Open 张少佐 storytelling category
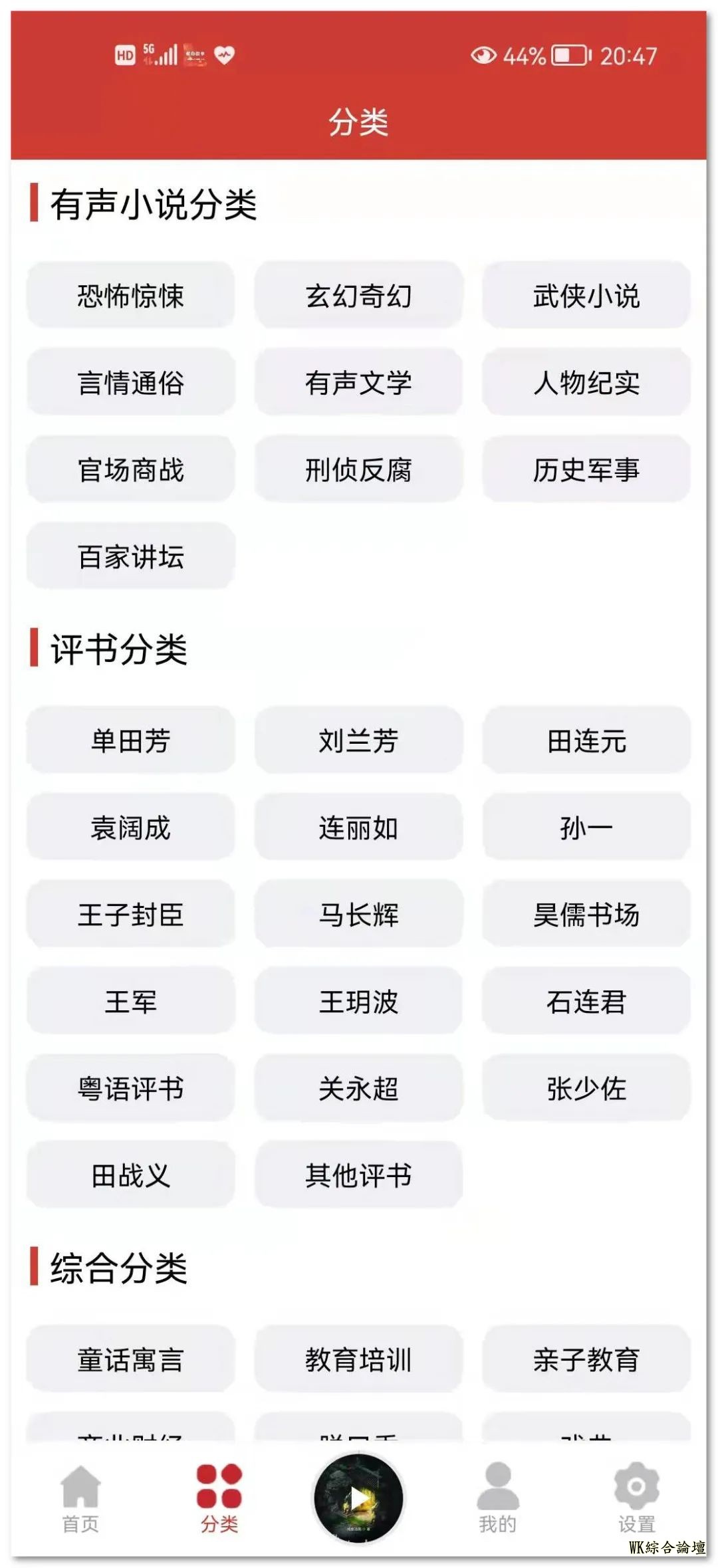This screenshot has height=1568, width=718. 586,1089
